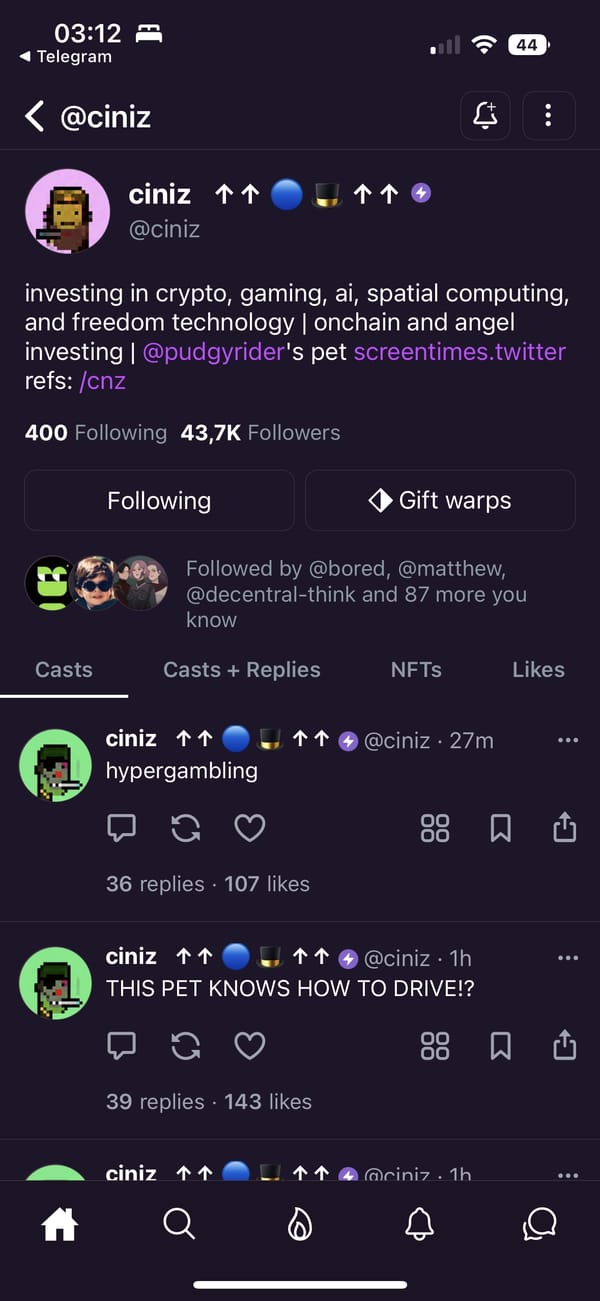
Task: Recast the hypergambling cast
Action: (x=186, y=828)
